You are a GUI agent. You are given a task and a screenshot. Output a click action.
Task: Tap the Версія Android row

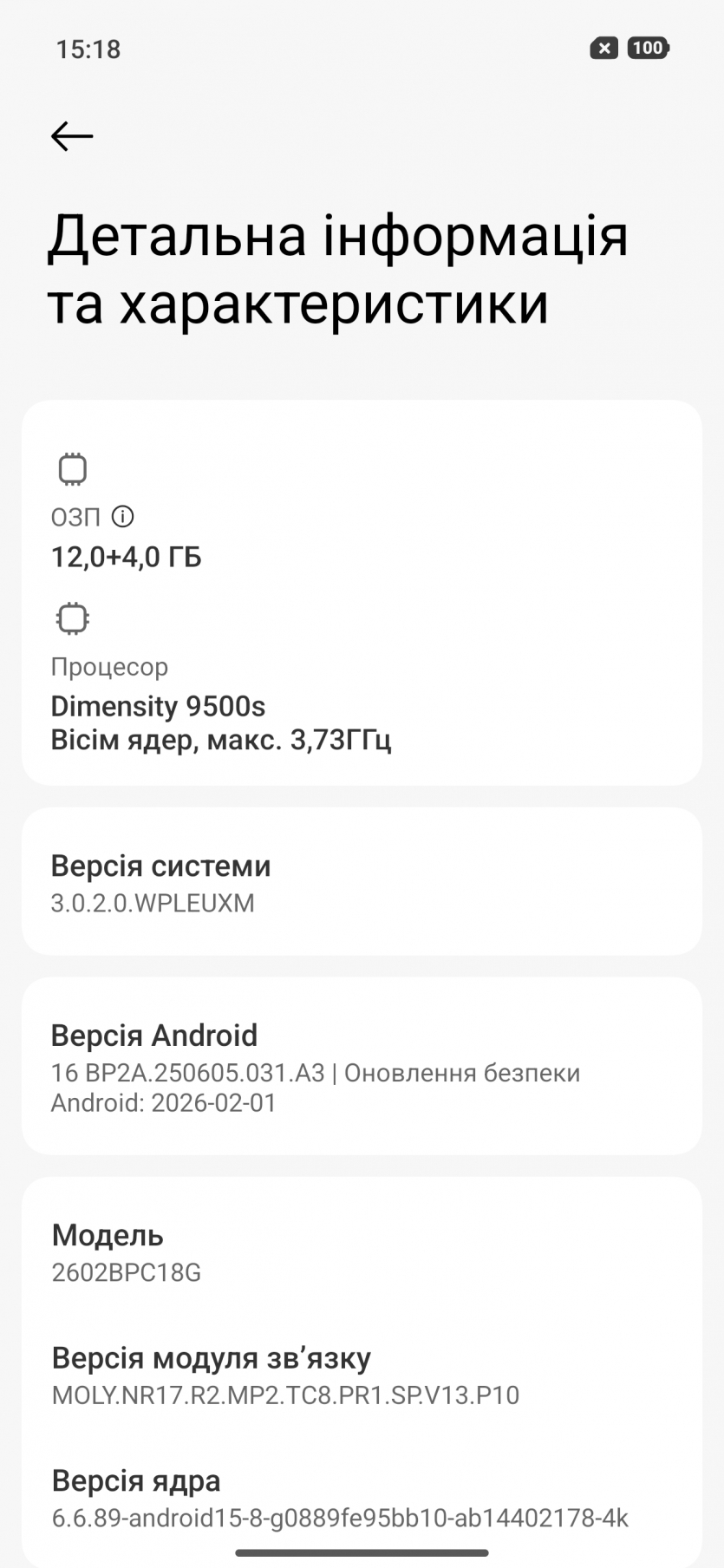click(361, 1067)
